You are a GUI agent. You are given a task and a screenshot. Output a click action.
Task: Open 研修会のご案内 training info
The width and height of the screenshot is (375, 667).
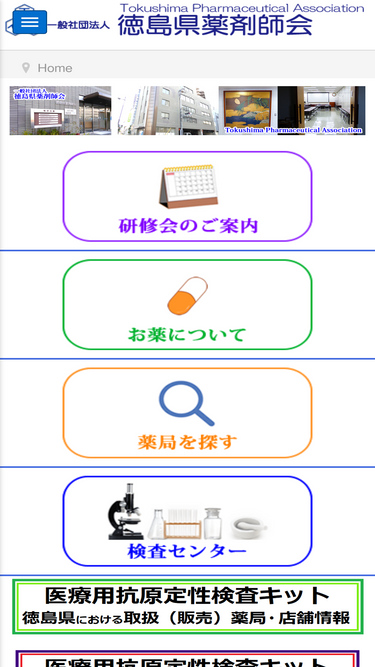pyautogui.click(x=188, y=197)
